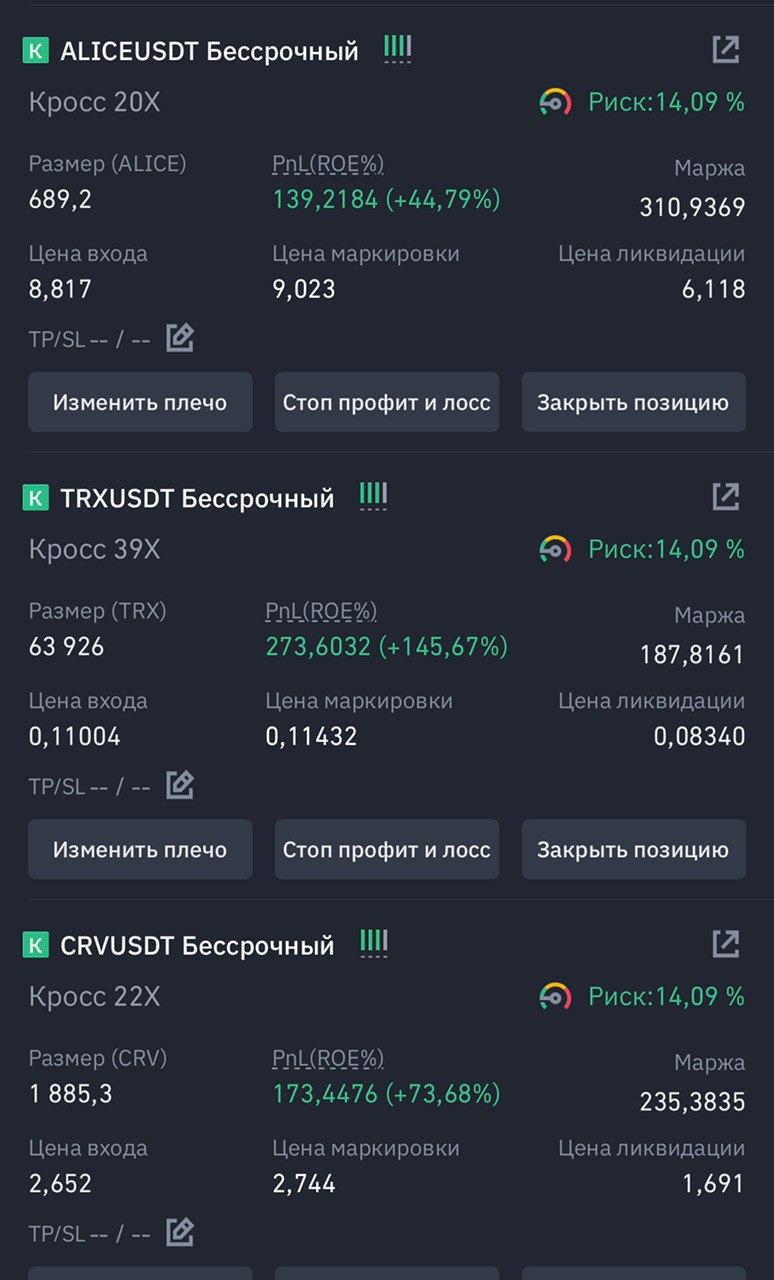Share the ALICEUSDT position
This screenshot has width=774, height=1280.
coord(726,49)
